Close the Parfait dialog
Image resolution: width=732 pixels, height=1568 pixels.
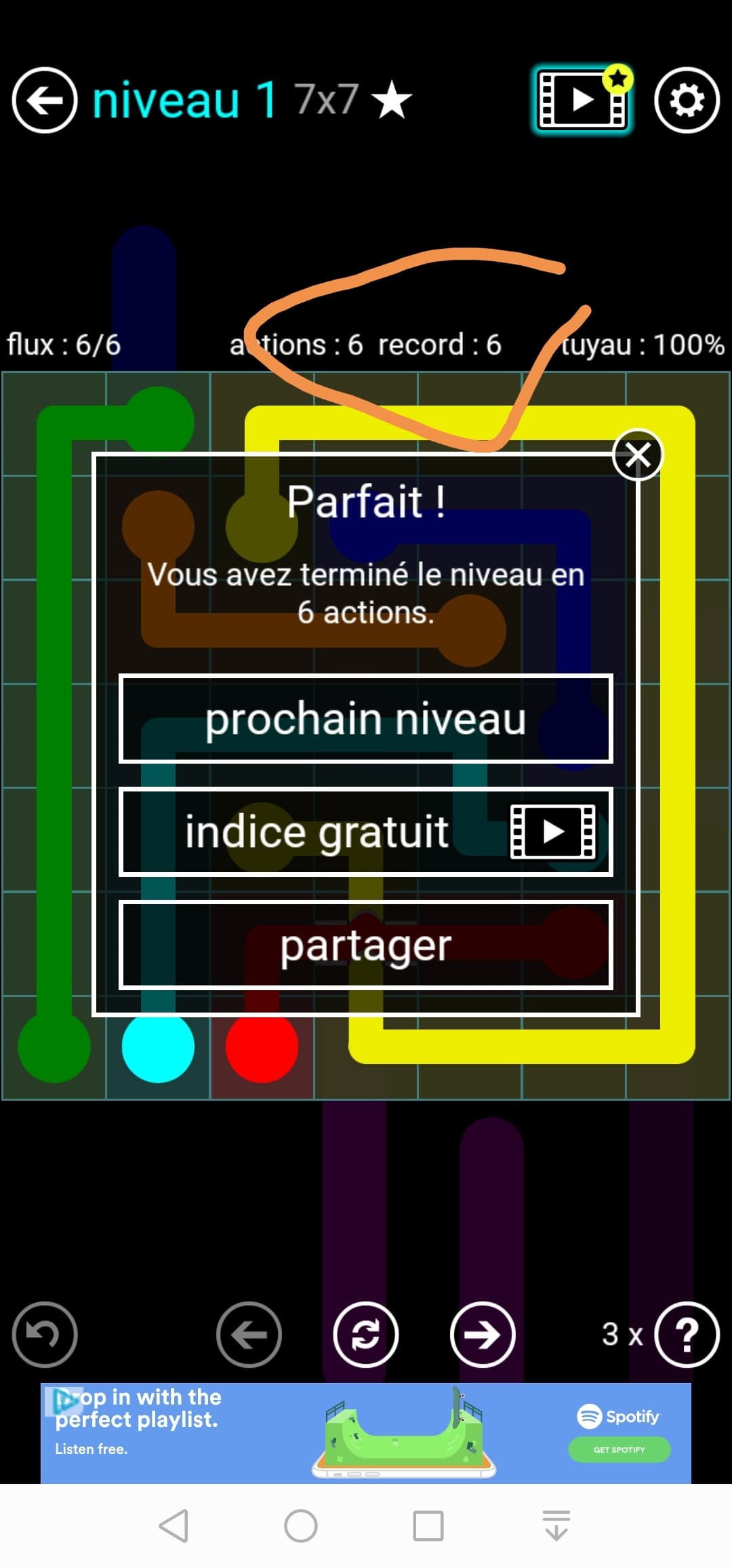(637, 455)
